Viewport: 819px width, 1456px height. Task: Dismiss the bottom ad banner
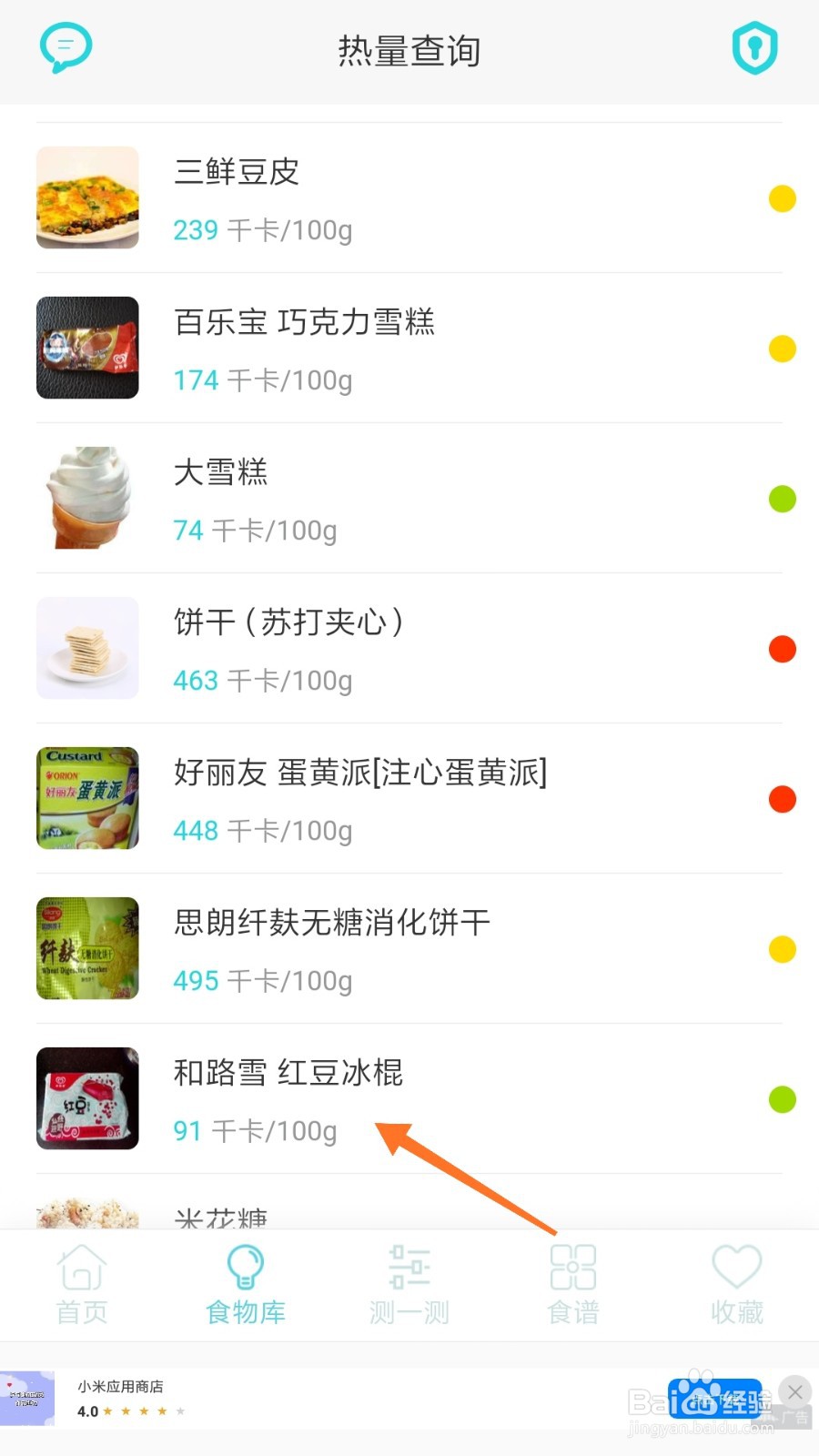click(795, 1391)
